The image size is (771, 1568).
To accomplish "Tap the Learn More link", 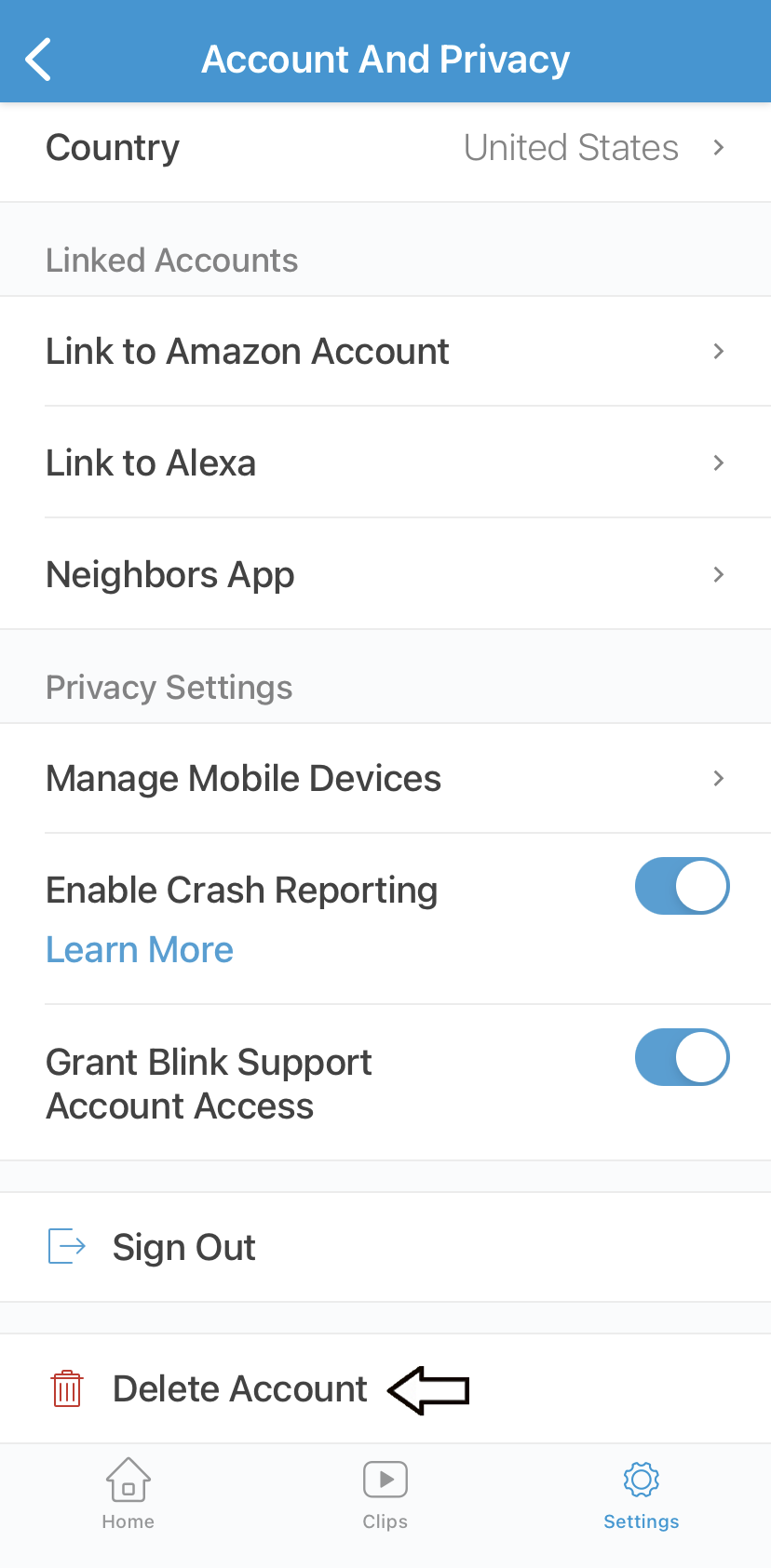I will [x=140, y=950].
